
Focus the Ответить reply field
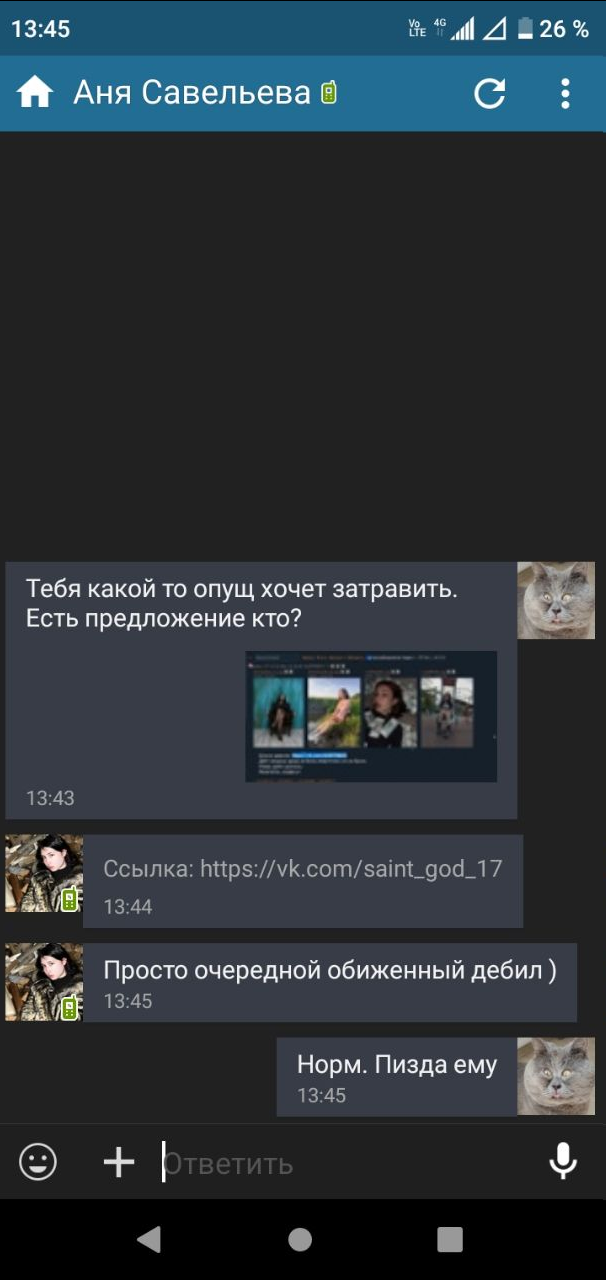pyautogui.click(x=340, y=1164)
